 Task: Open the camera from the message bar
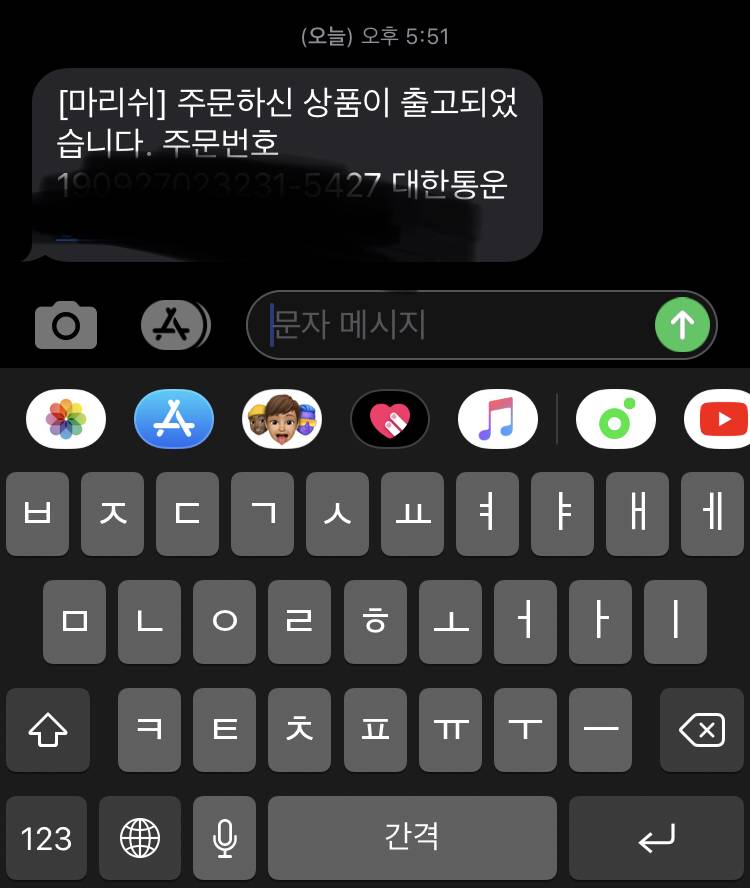click(64, 323)
